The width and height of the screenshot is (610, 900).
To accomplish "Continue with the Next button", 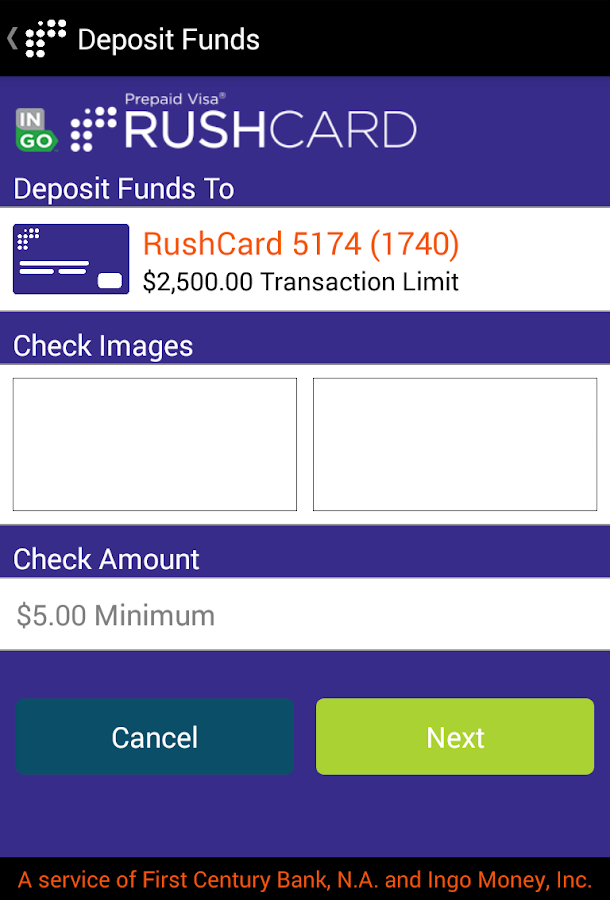I will (455, 737).
